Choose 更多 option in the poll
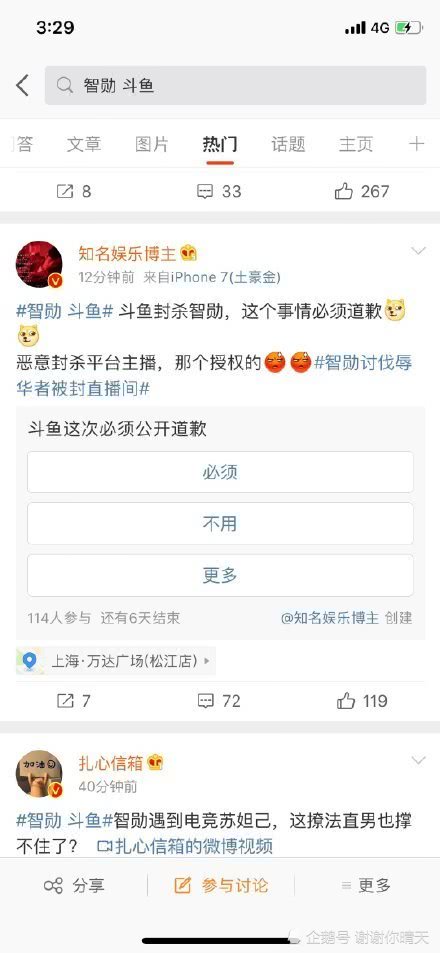 (220, 575)
